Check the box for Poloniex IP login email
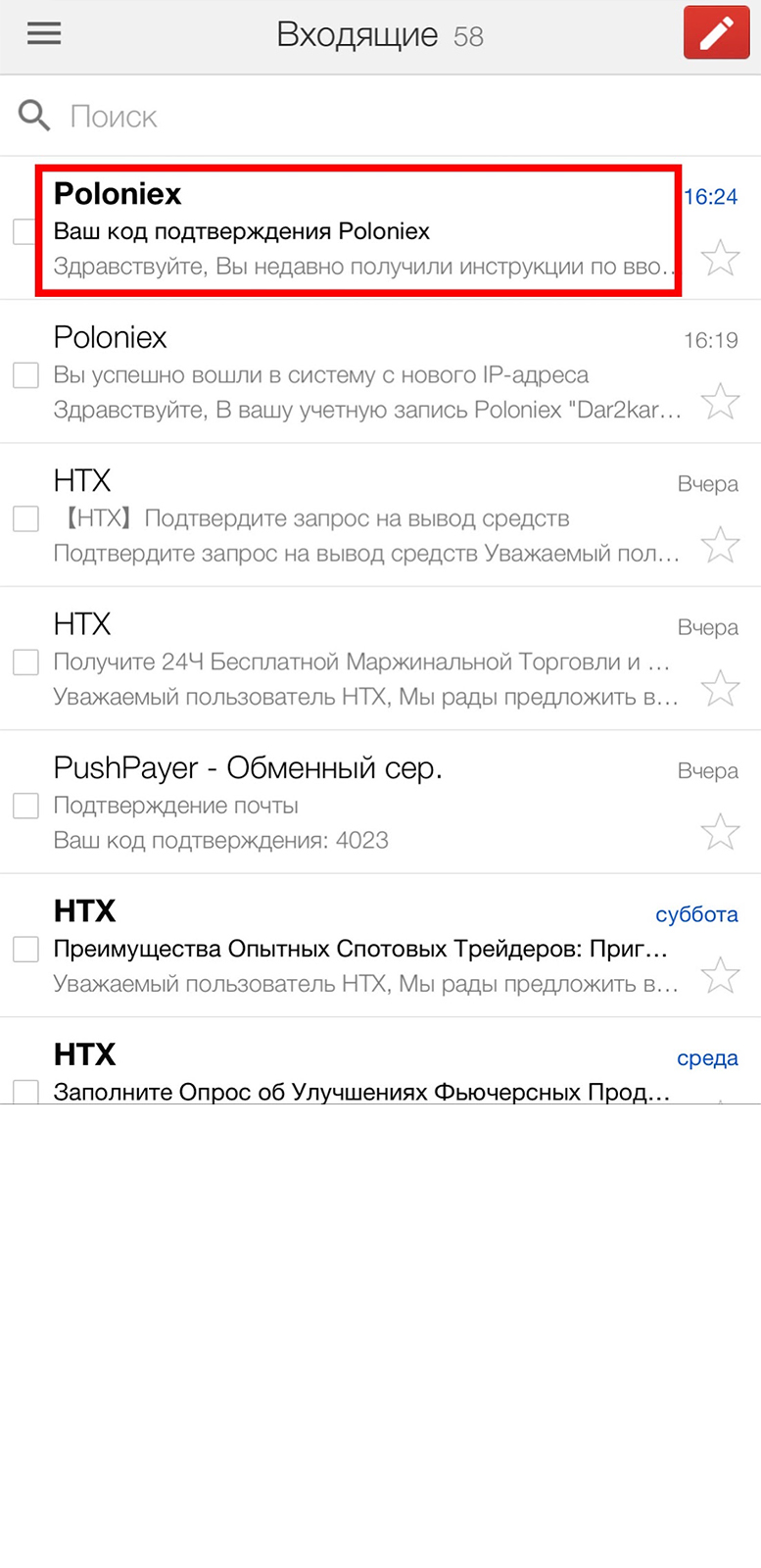 [25, 375]
